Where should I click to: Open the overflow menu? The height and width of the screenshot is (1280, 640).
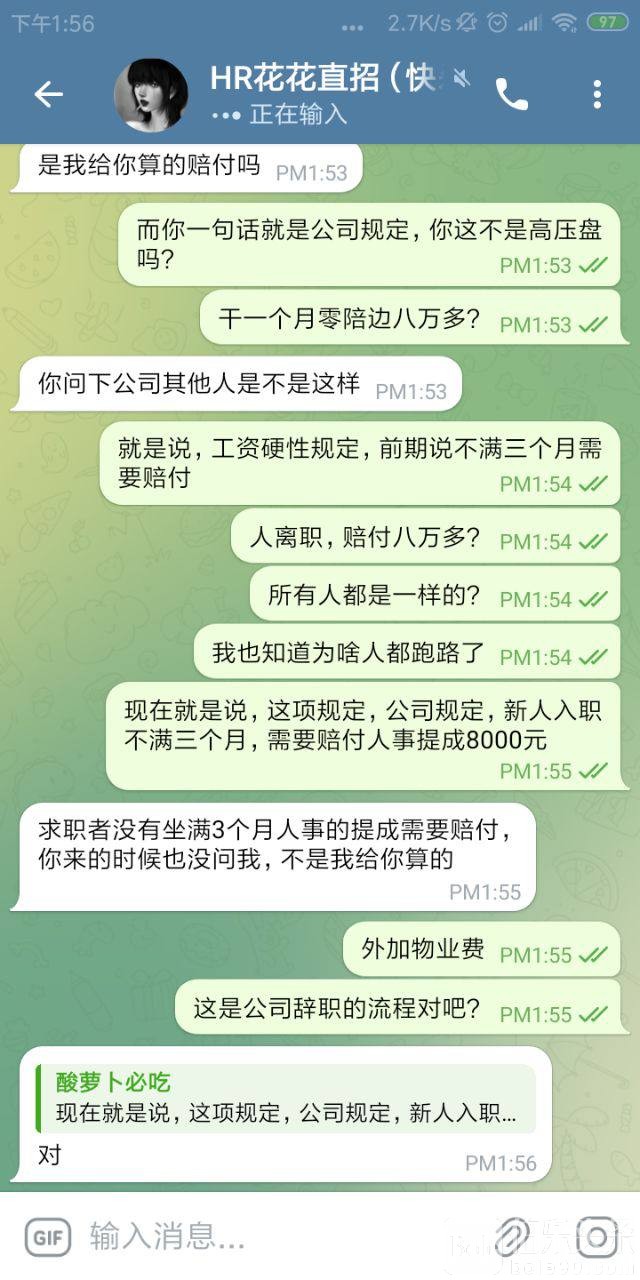597,95
